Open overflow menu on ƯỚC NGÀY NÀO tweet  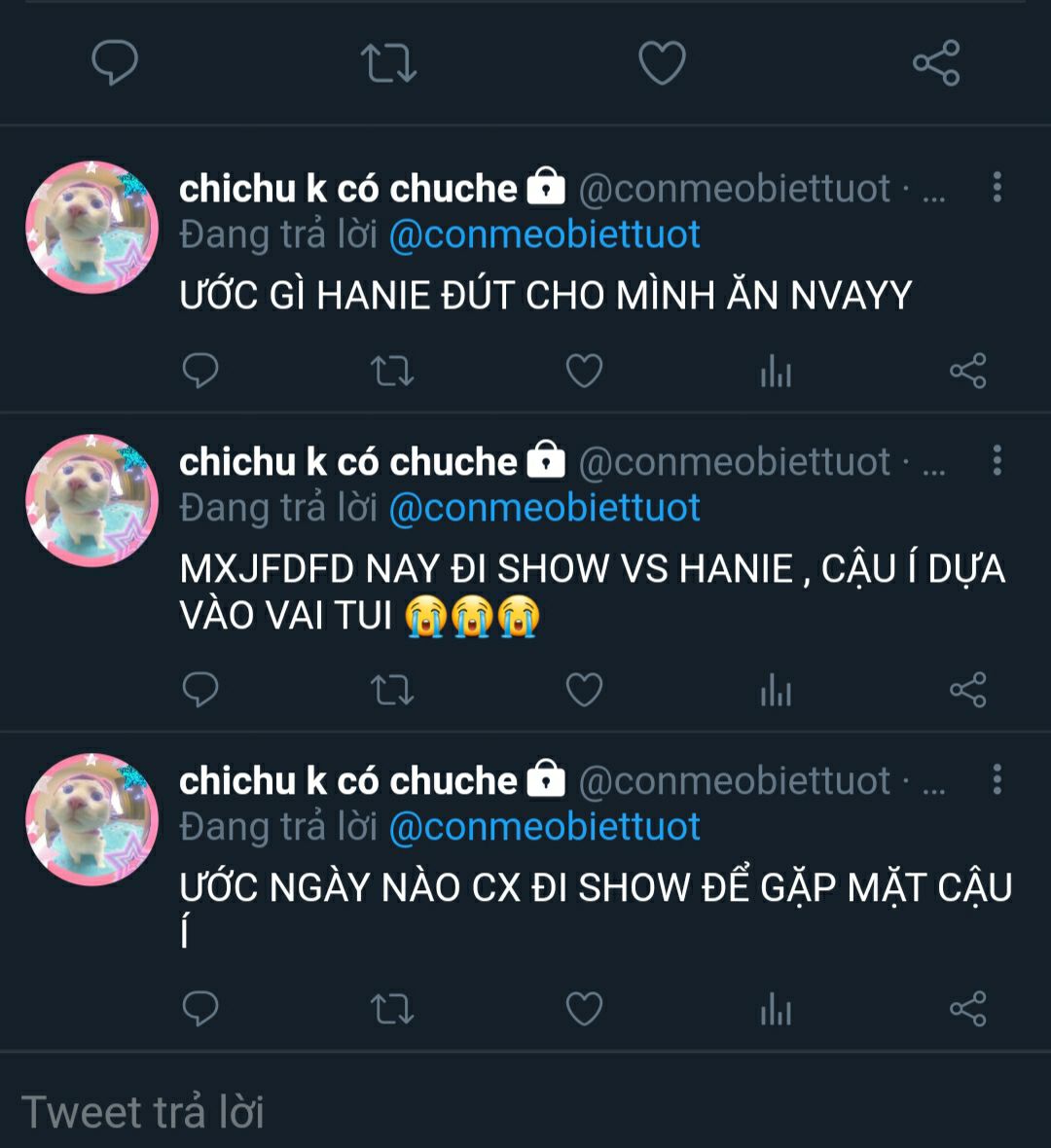coord(997,779)
